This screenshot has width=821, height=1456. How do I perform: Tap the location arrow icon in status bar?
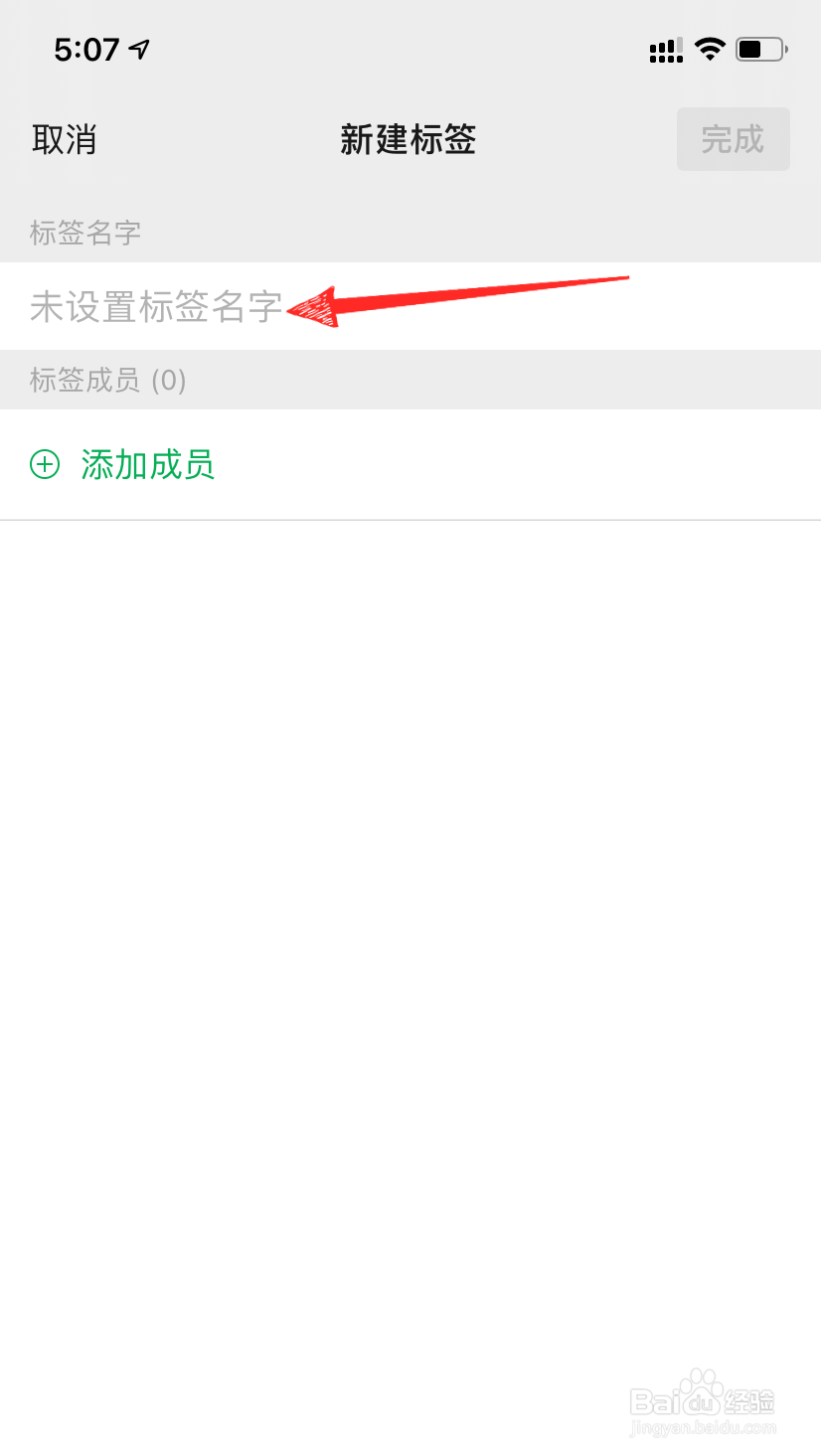(x=139, y=48)
